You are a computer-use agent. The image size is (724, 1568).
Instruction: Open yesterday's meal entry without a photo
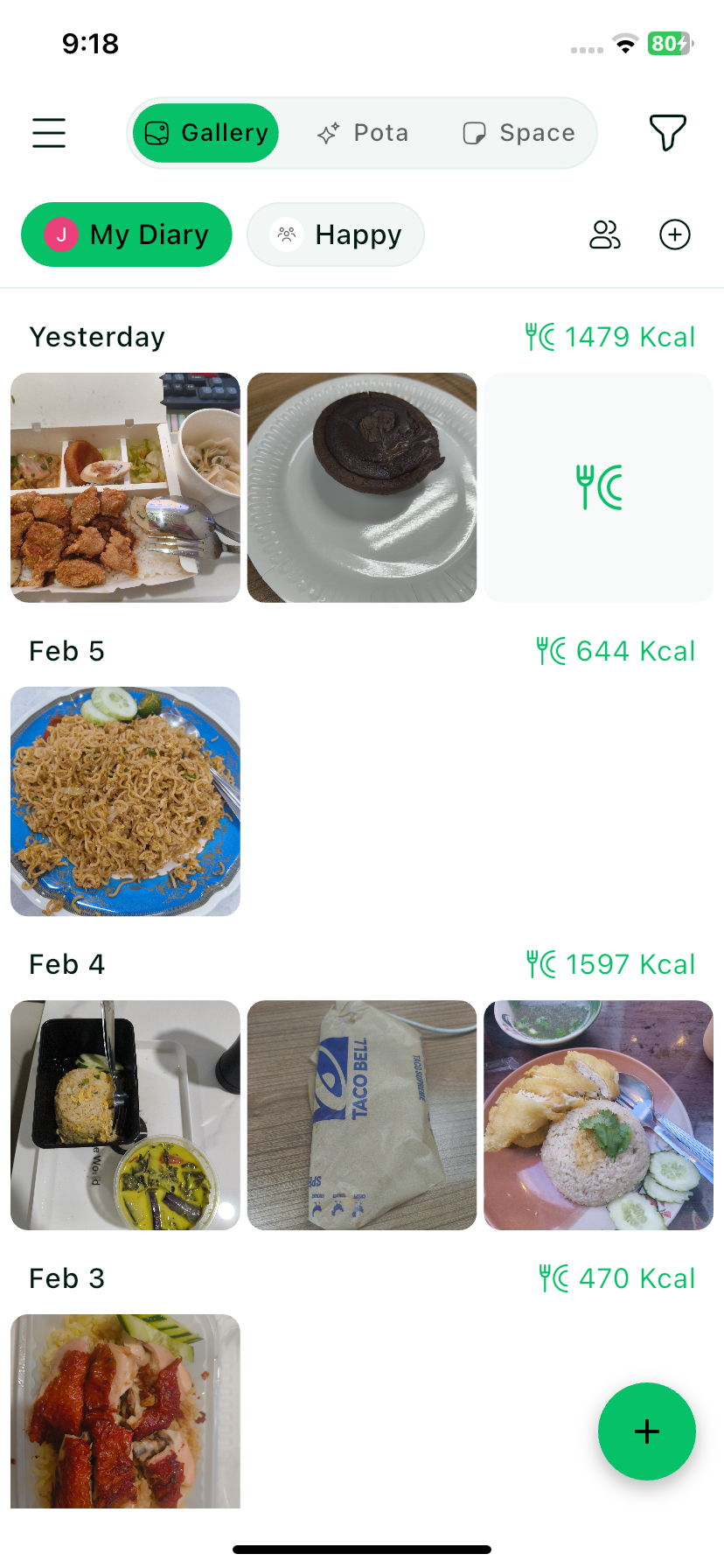[599, 487]
